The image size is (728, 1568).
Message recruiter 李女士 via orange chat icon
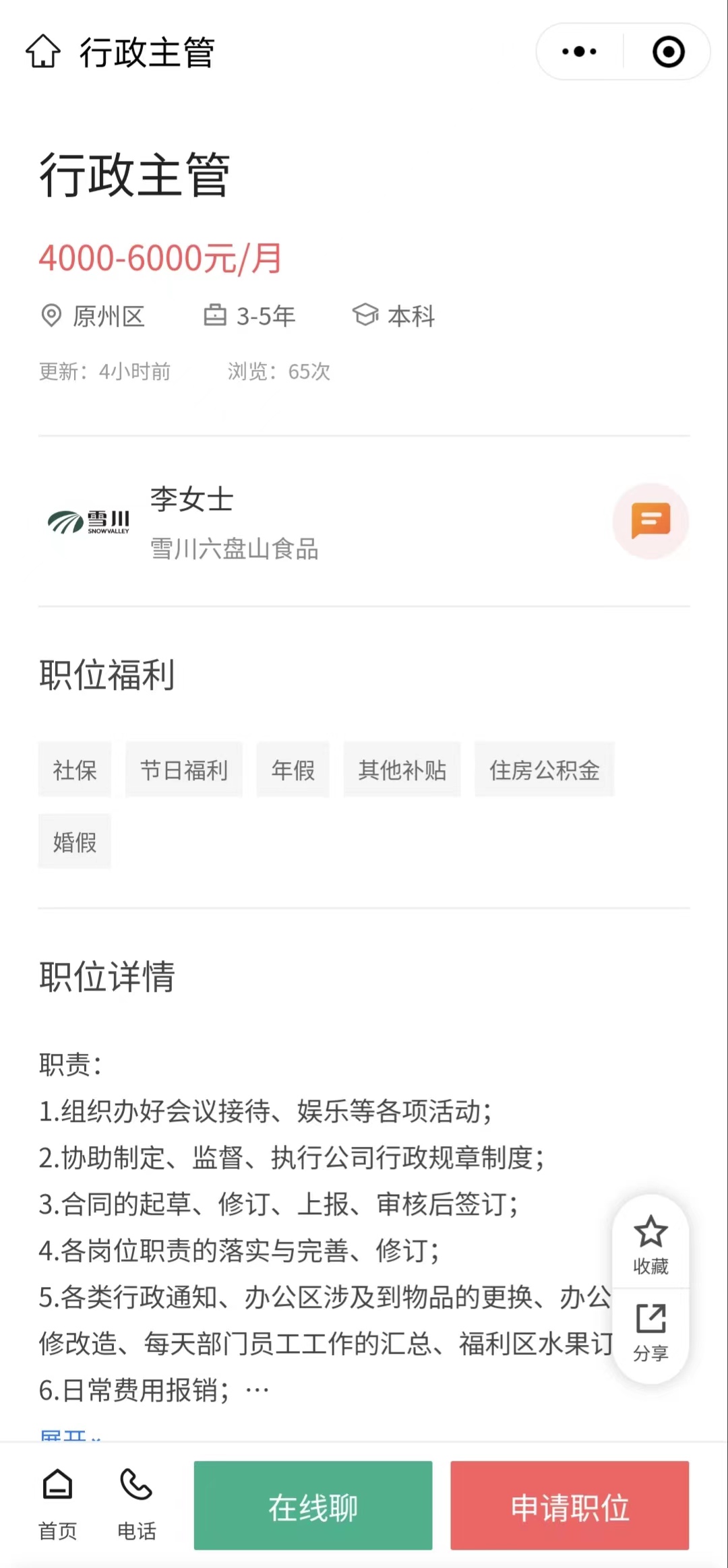click(650, 521)
